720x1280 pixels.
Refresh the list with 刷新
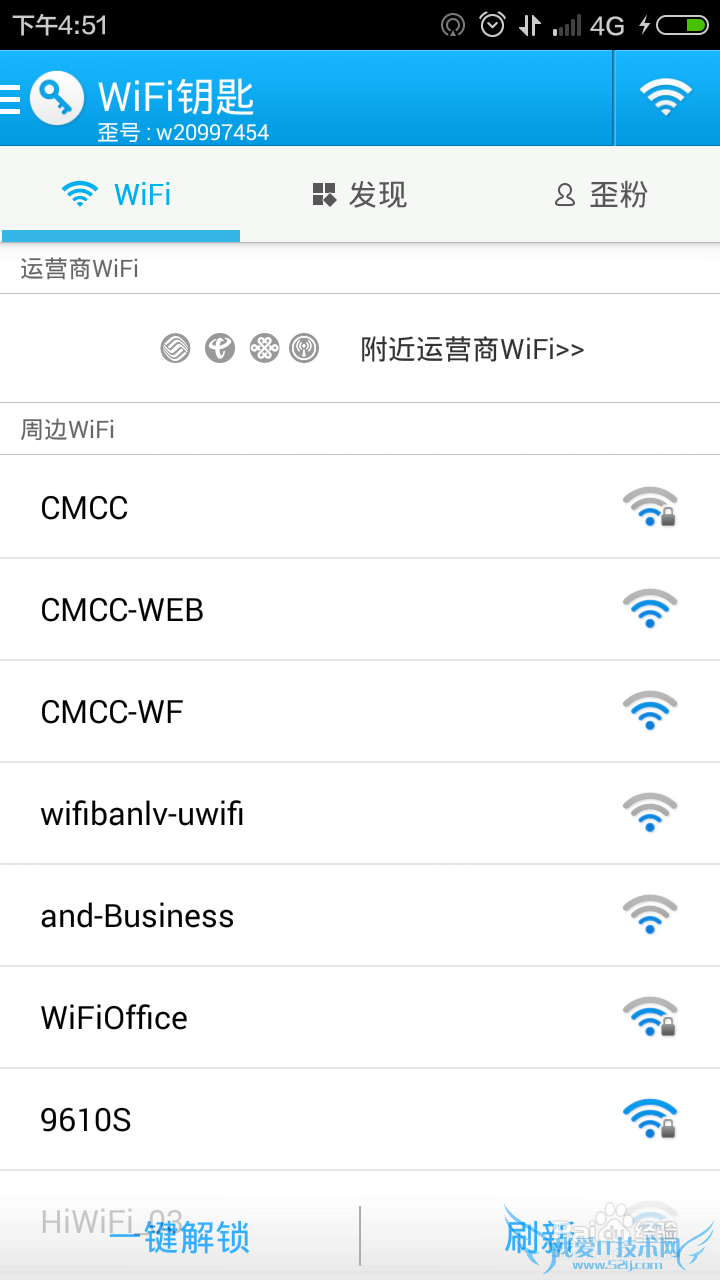click(540, 1238)
